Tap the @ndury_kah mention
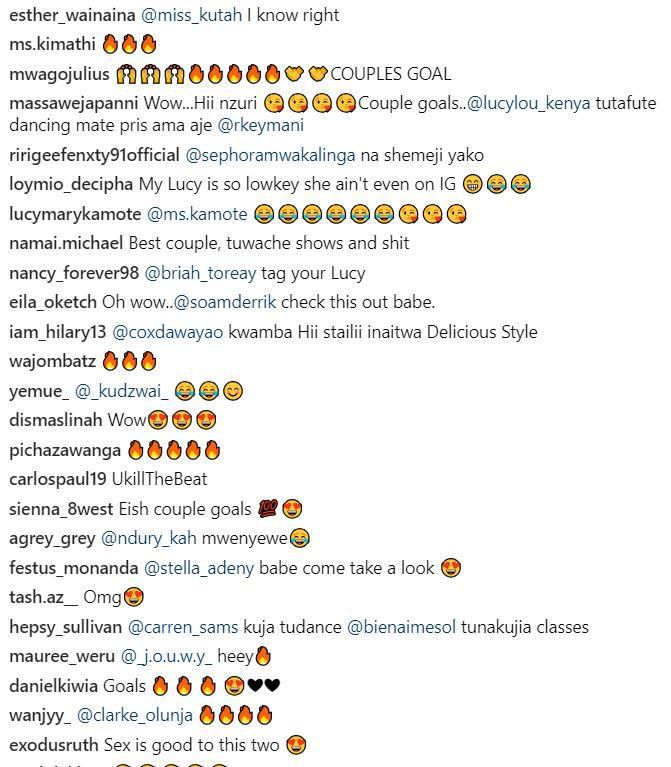This screenshot has width=671, height=767. (x=149, y=538)
